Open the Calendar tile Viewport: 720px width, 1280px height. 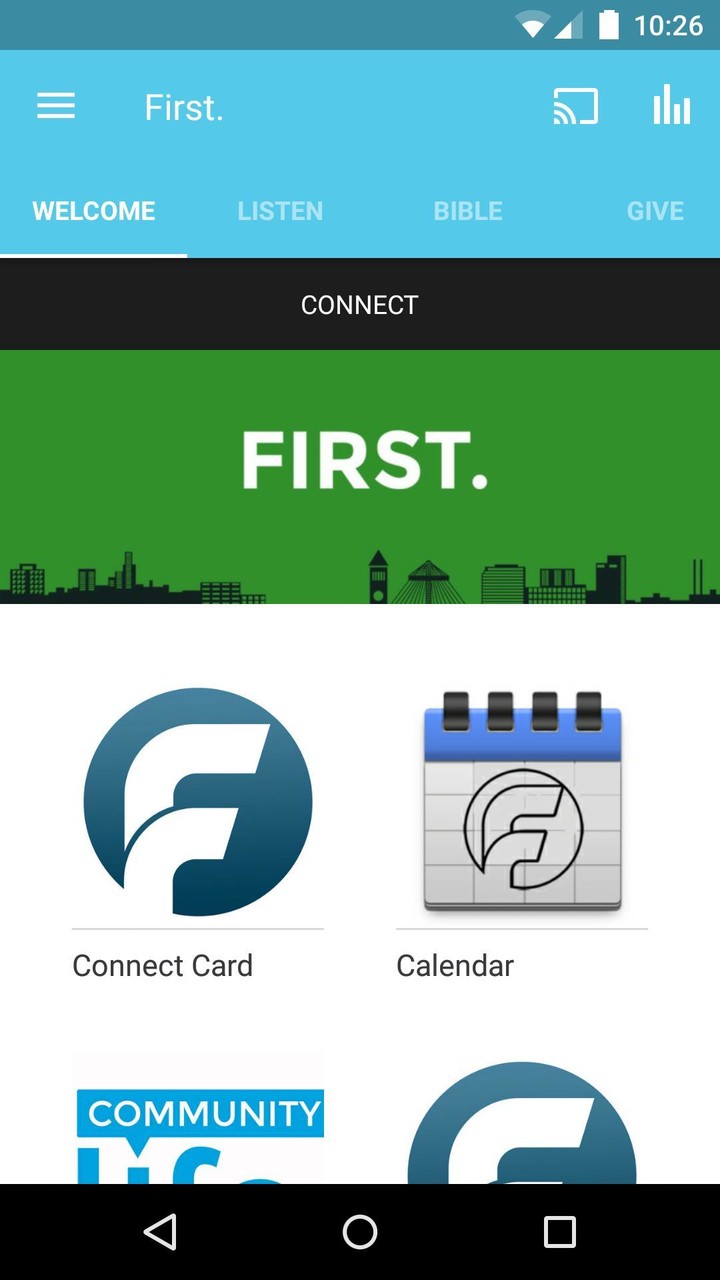point(522,830)
